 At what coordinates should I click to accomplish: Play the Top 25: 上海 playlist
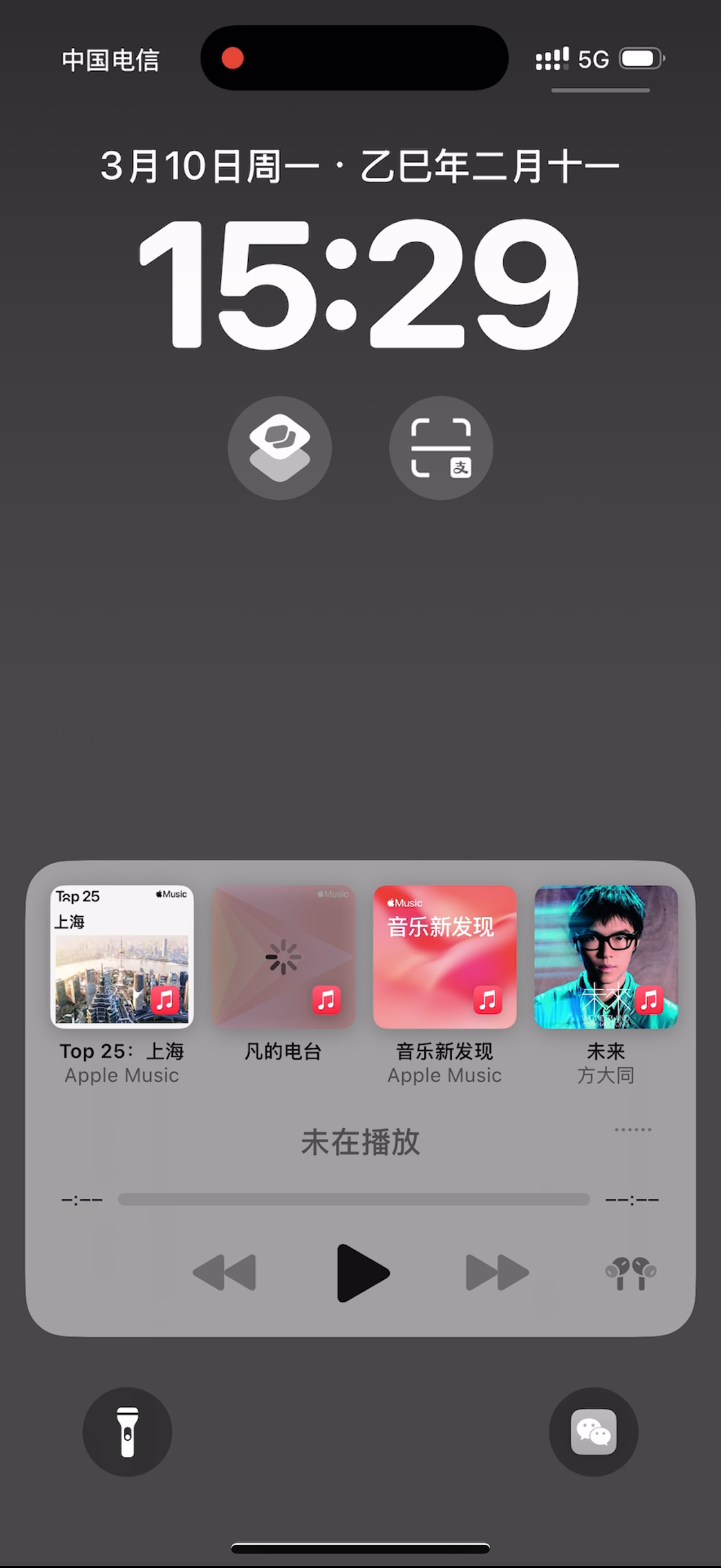(x=122, y=957)
